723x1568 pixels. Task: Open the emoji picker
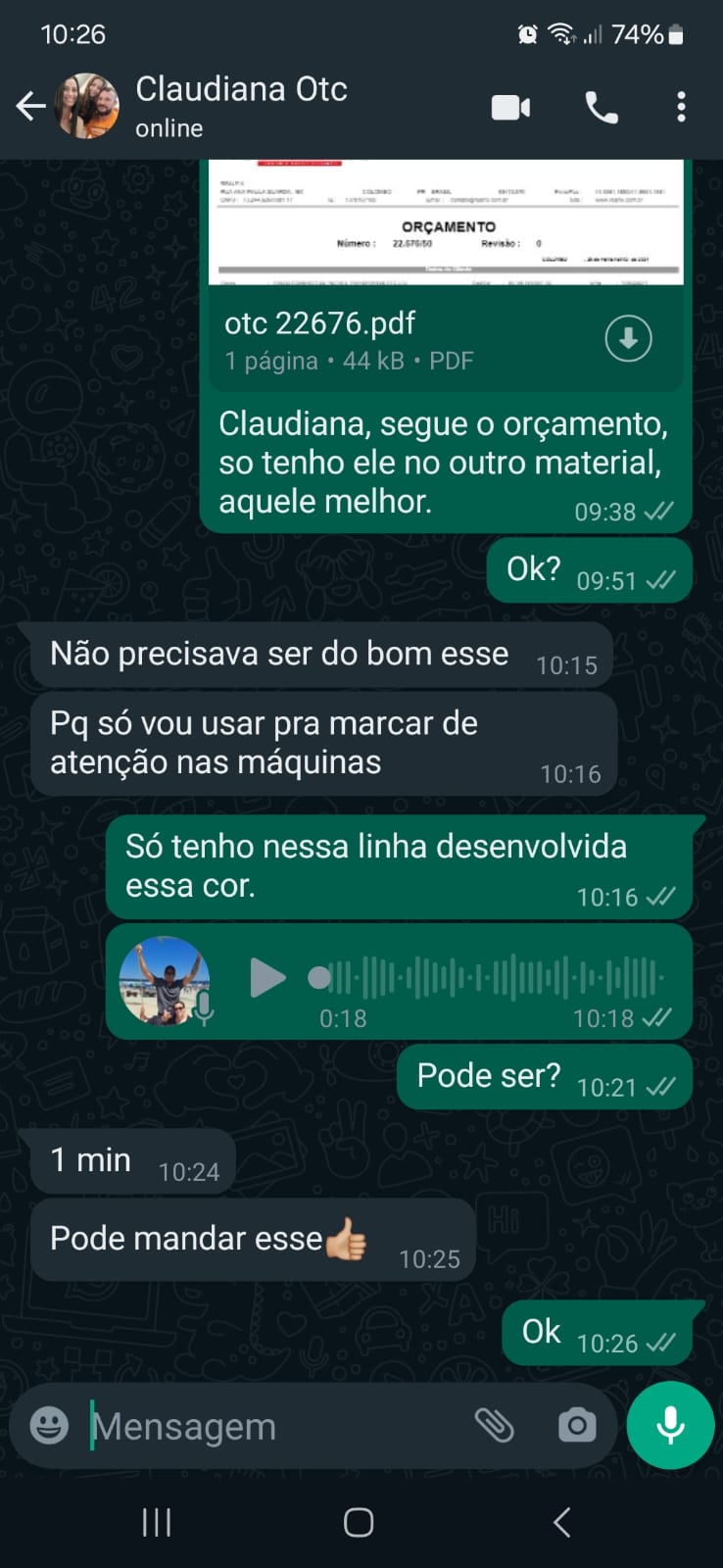click(x=49, y=1425)
